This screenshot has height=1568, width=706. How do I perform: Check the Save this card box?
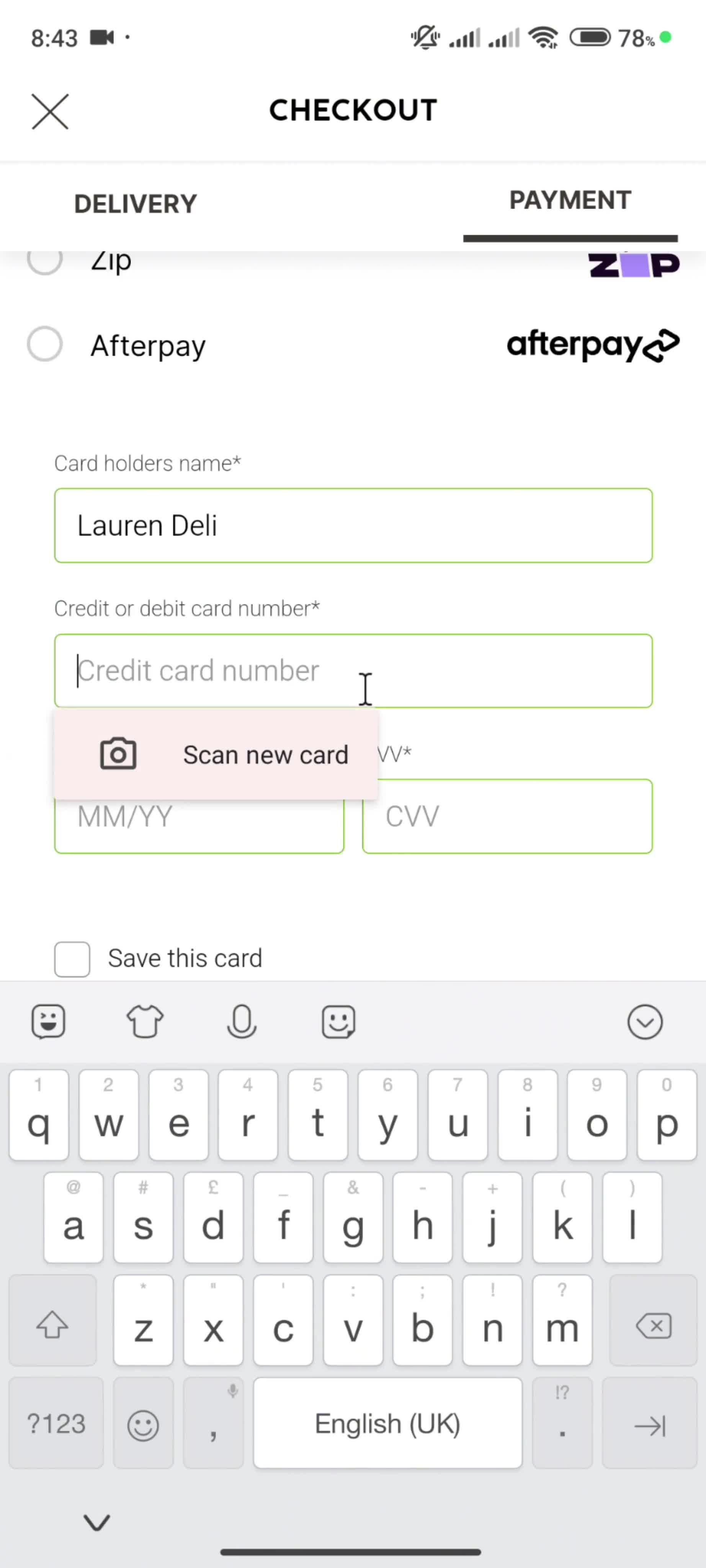point(72,959)
